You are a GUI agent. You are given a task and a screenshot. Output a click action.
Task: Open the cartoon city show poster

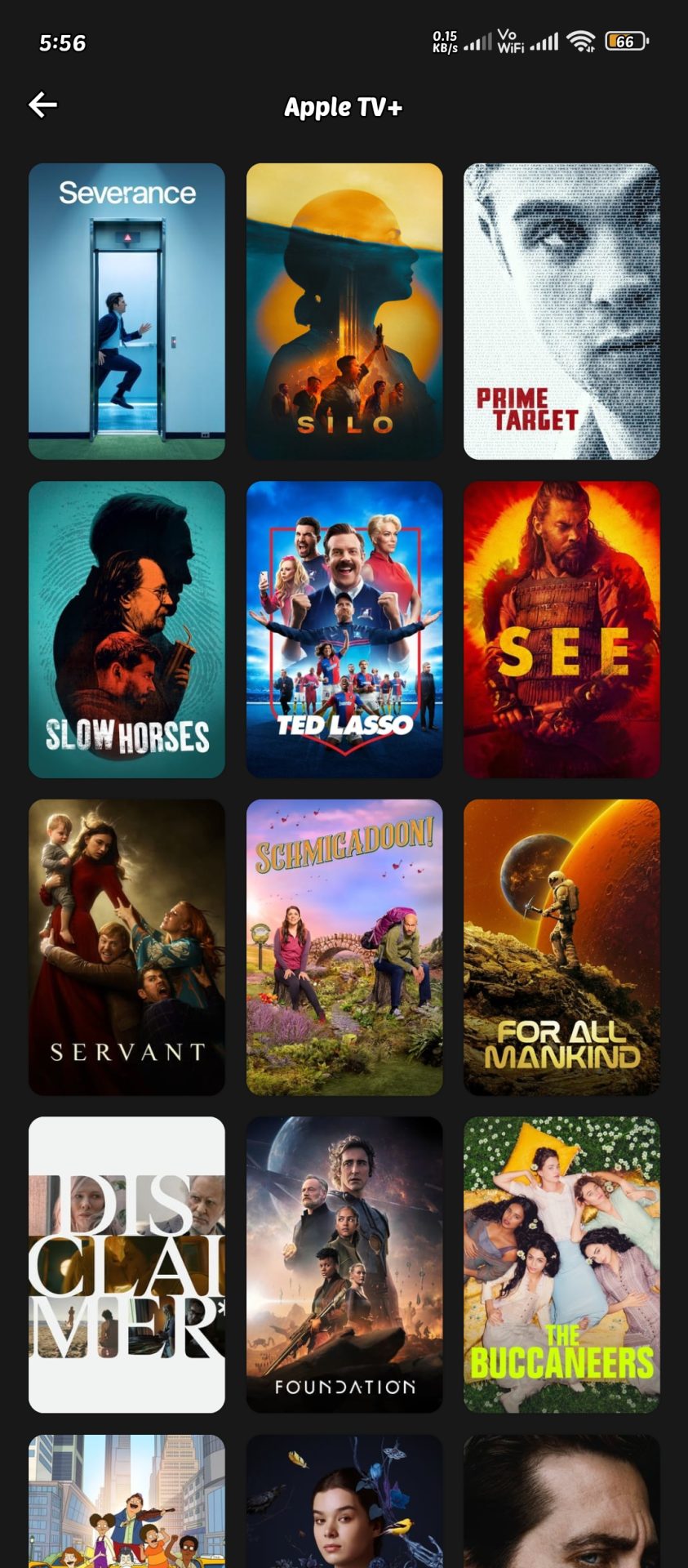pos(127,1503)
